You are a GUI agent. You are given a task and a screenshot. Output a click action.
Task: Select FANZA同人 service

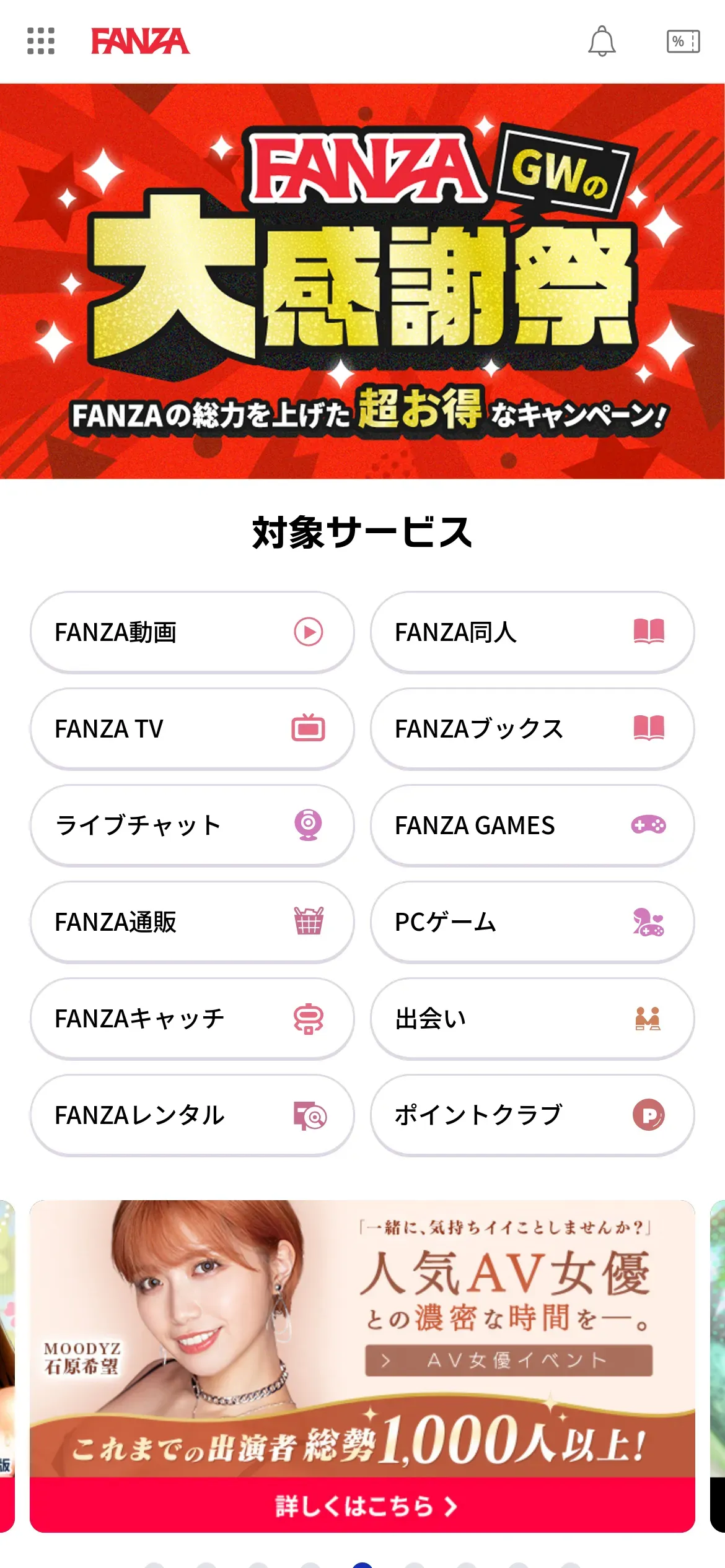click(532, 632)
